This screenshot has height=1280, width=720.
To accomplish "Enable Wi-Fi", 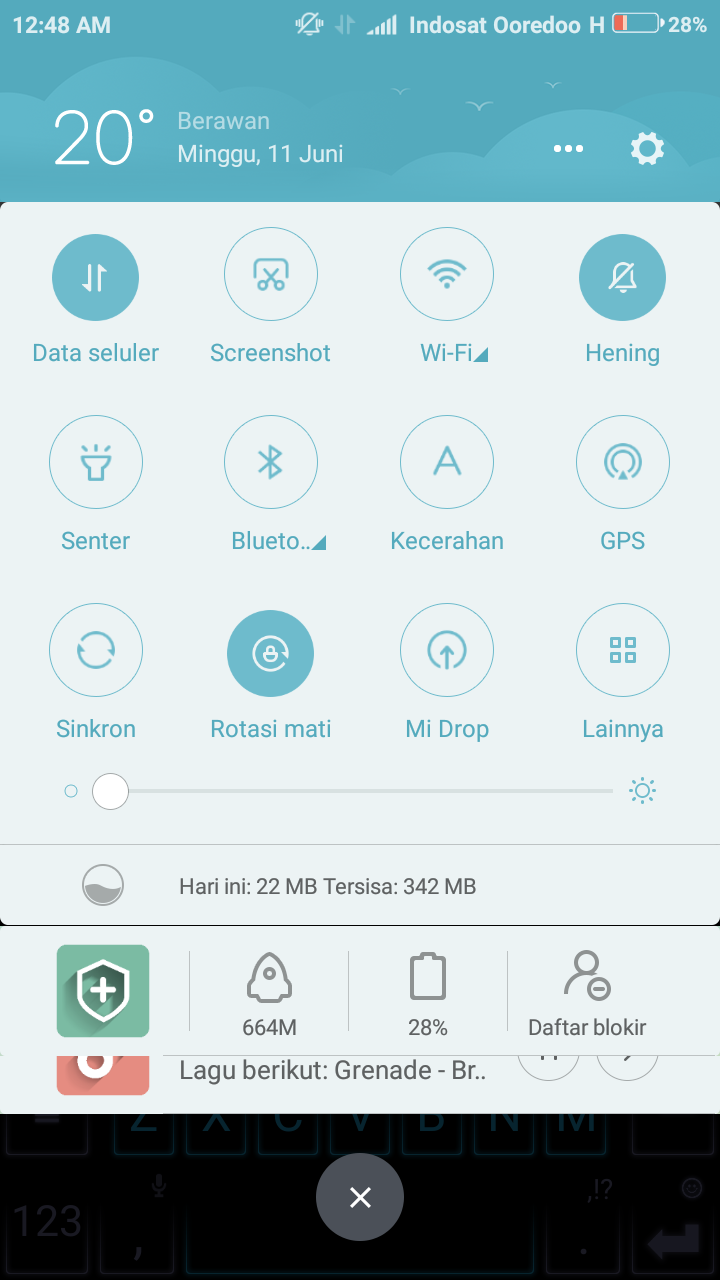I will [446, 275].
